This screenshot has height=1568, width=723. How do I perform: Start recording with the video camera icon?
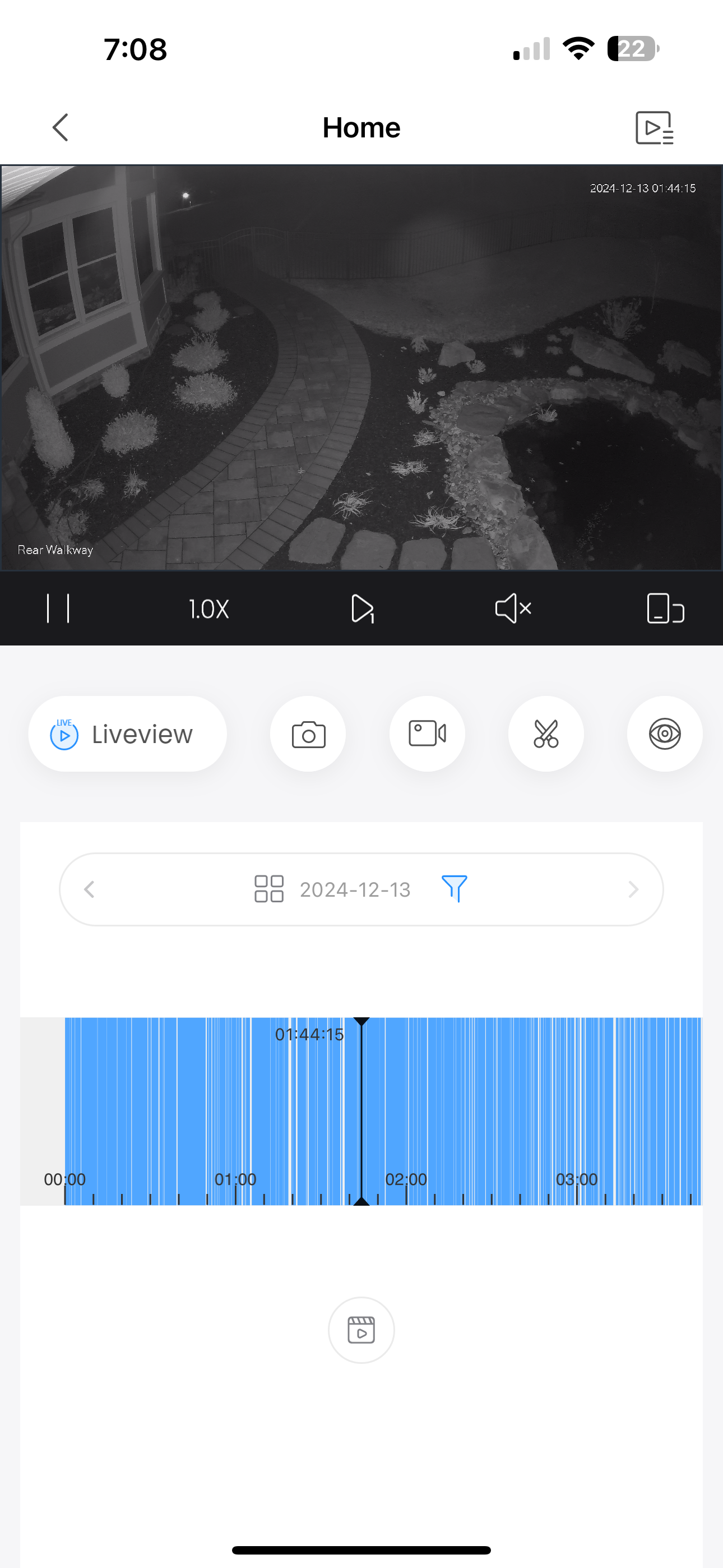coord(427,734)
